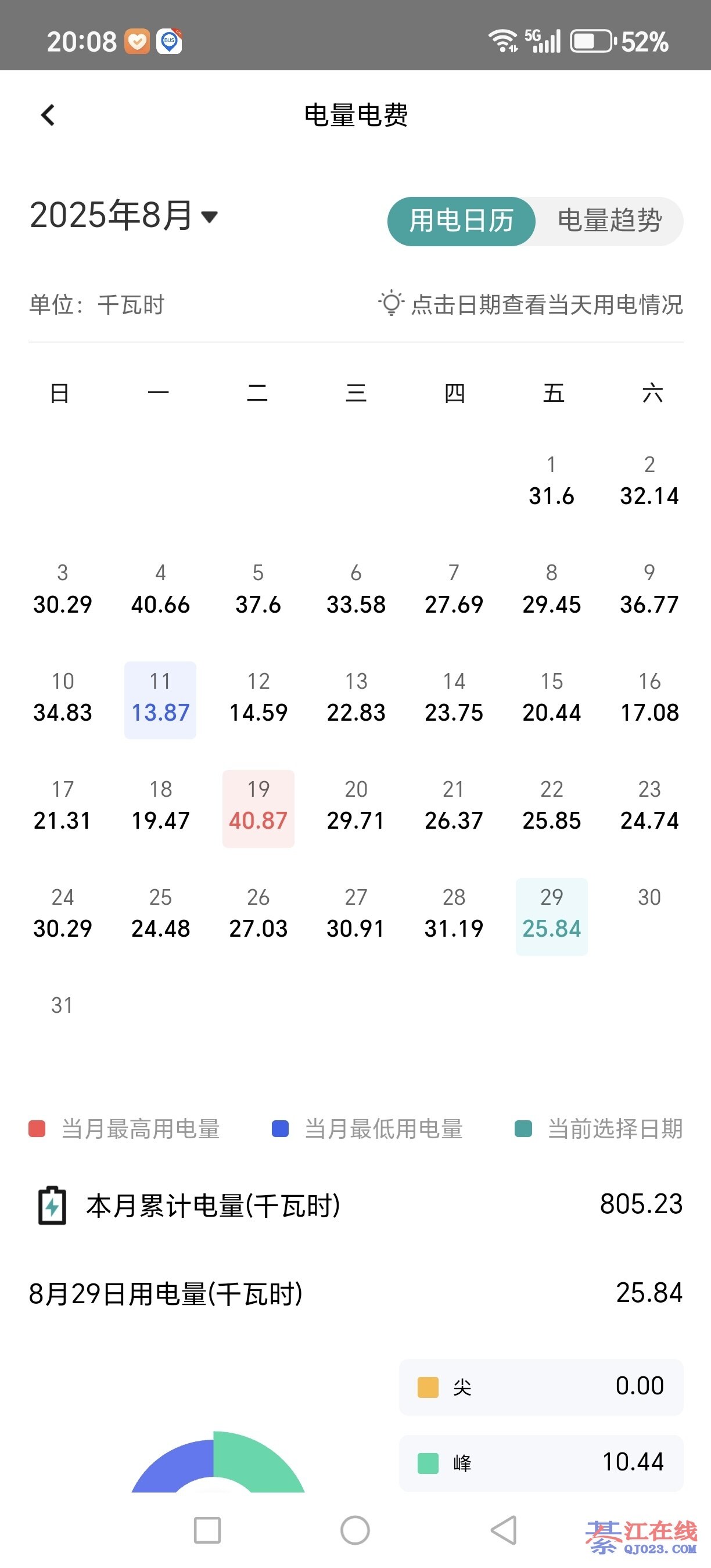View August 4 usage of 40.66
Screen dimensions: 711x1568
click(x=160, y=590)
